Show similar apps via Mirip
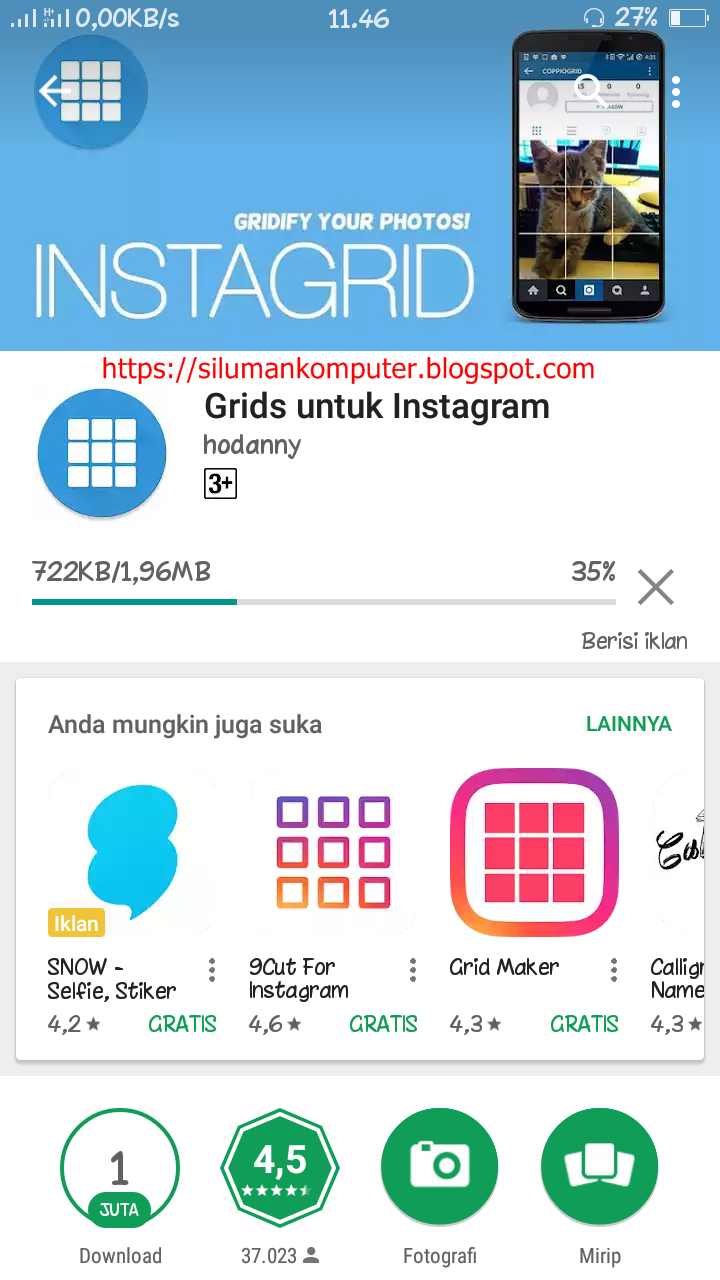Viewport: 720px width, 1280px height. tap(600, 1186)
